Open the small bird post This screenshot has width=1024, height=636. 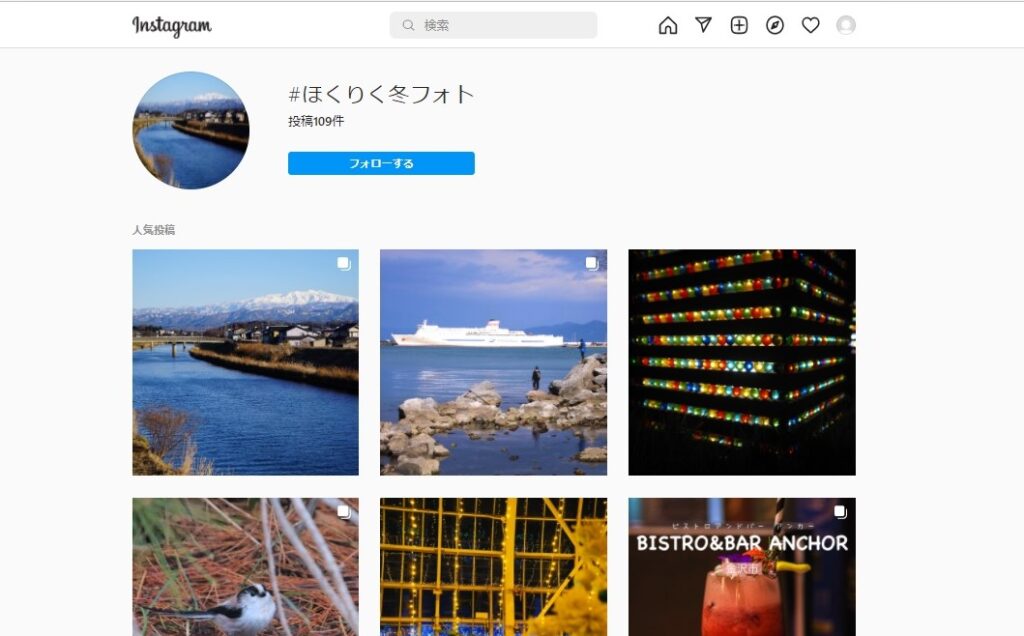click(245, 567)
